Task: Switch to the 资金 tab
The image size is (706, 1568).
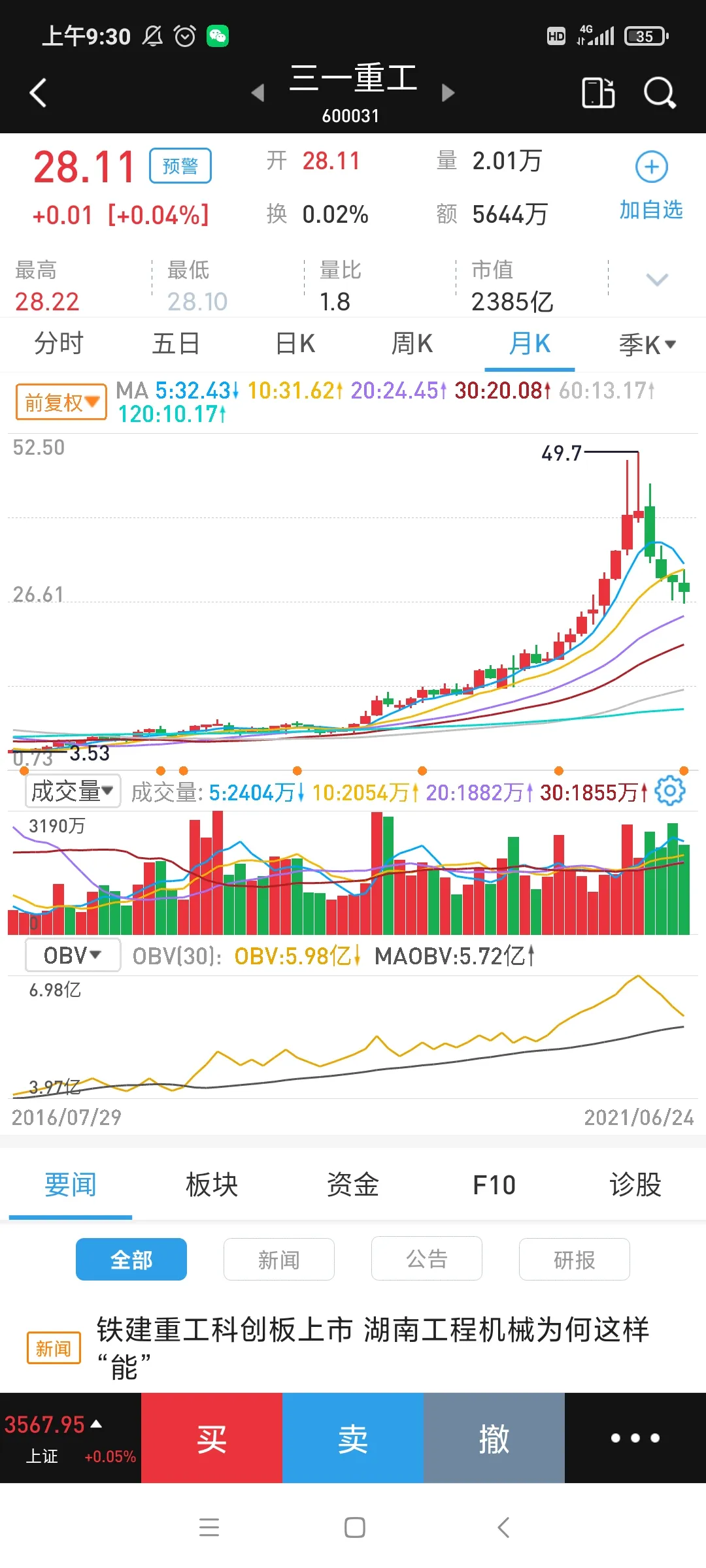Action: [353, 1184]
